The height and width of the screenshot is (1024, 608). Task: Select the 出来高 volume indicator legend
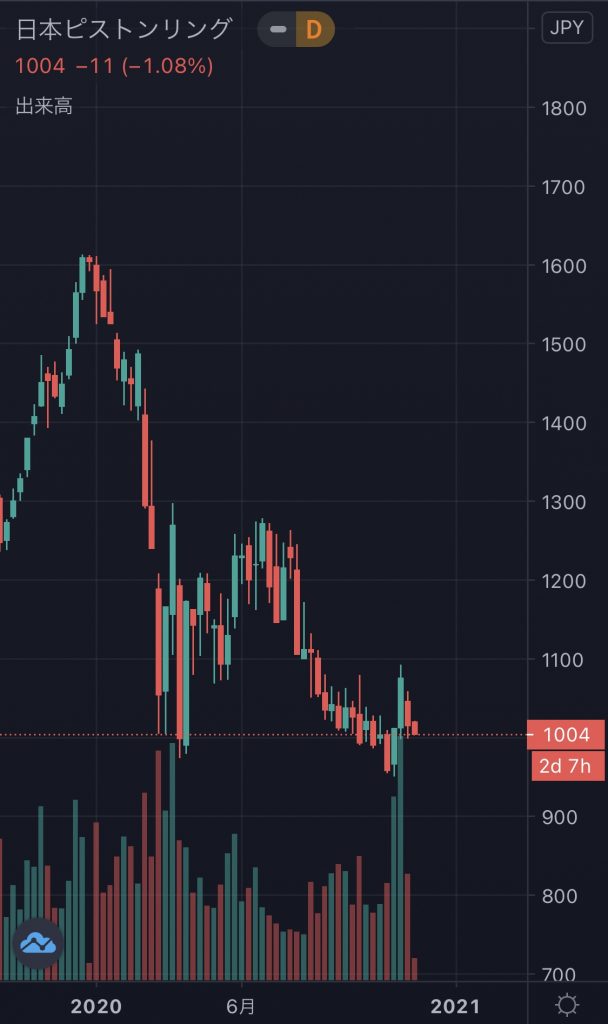(x=44, y=106)
